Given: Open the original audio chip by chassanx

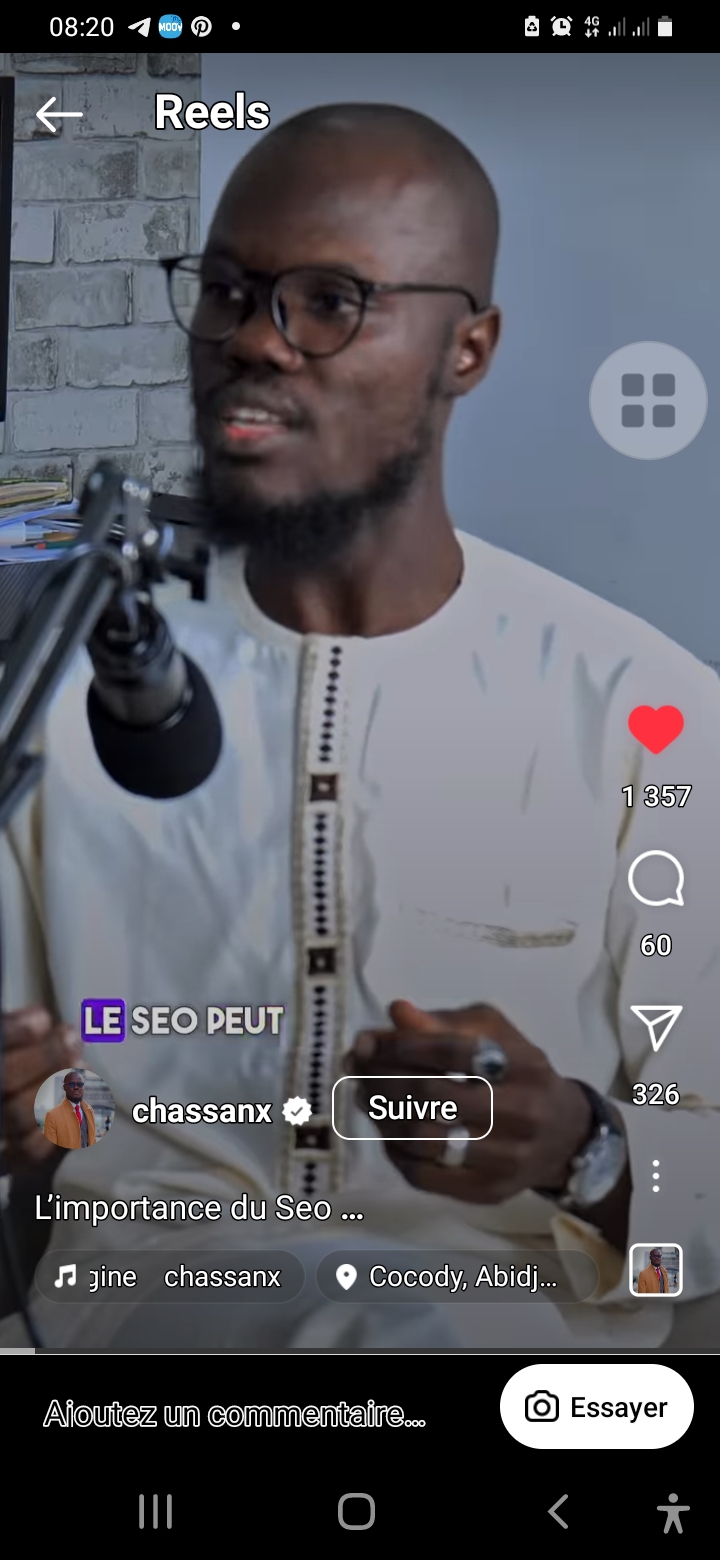Looking at the screenshot, I should coord(169,1277).
